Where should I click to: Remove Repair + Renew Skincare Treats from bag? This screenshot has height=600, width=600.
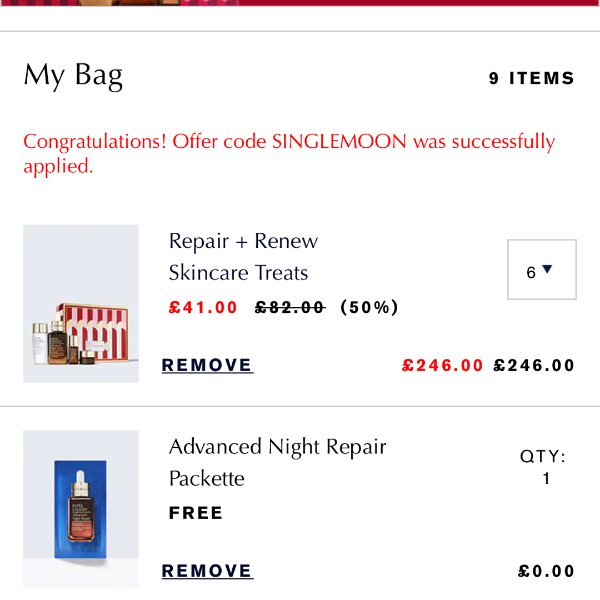tap(207, 366)
